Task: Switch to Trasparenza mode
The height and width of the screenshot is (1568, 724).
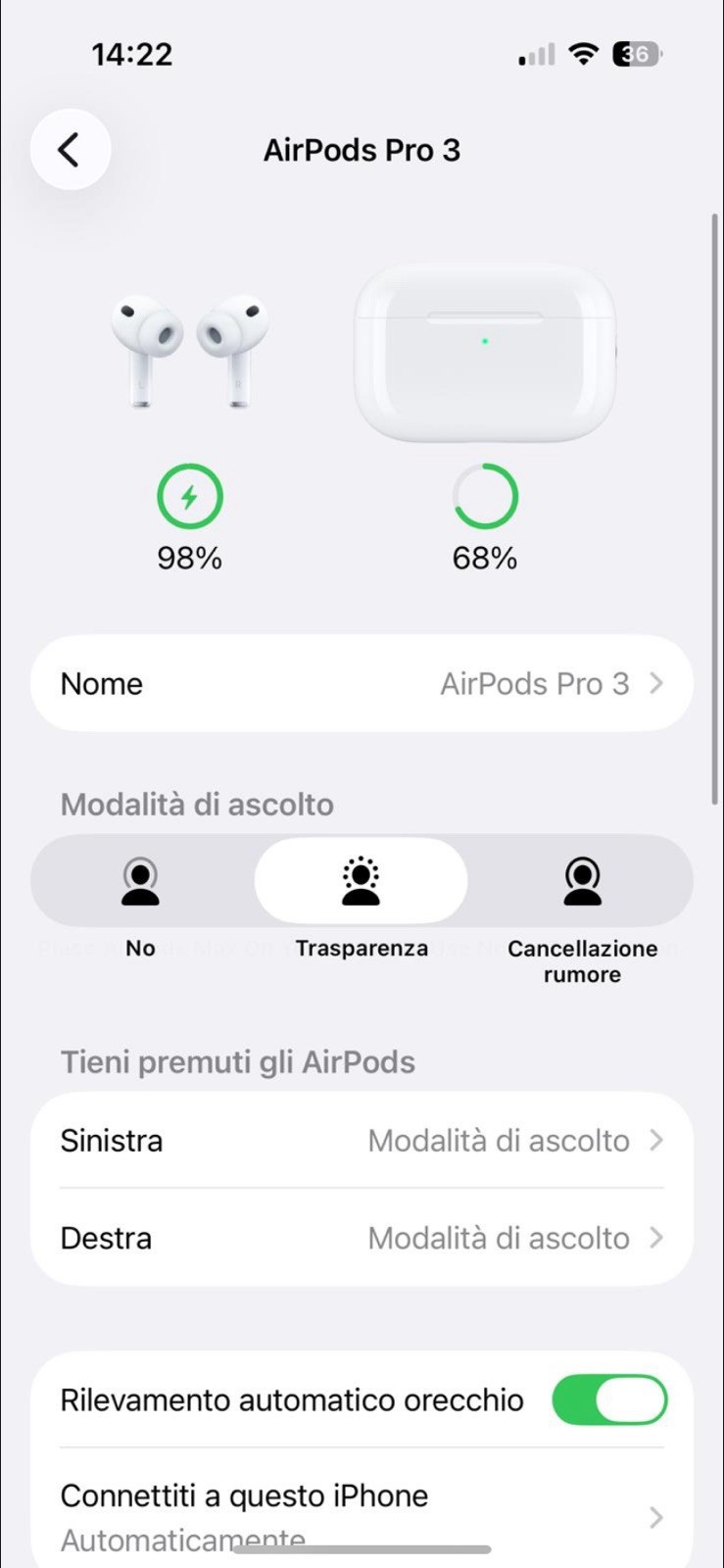Action: (361, 882)
